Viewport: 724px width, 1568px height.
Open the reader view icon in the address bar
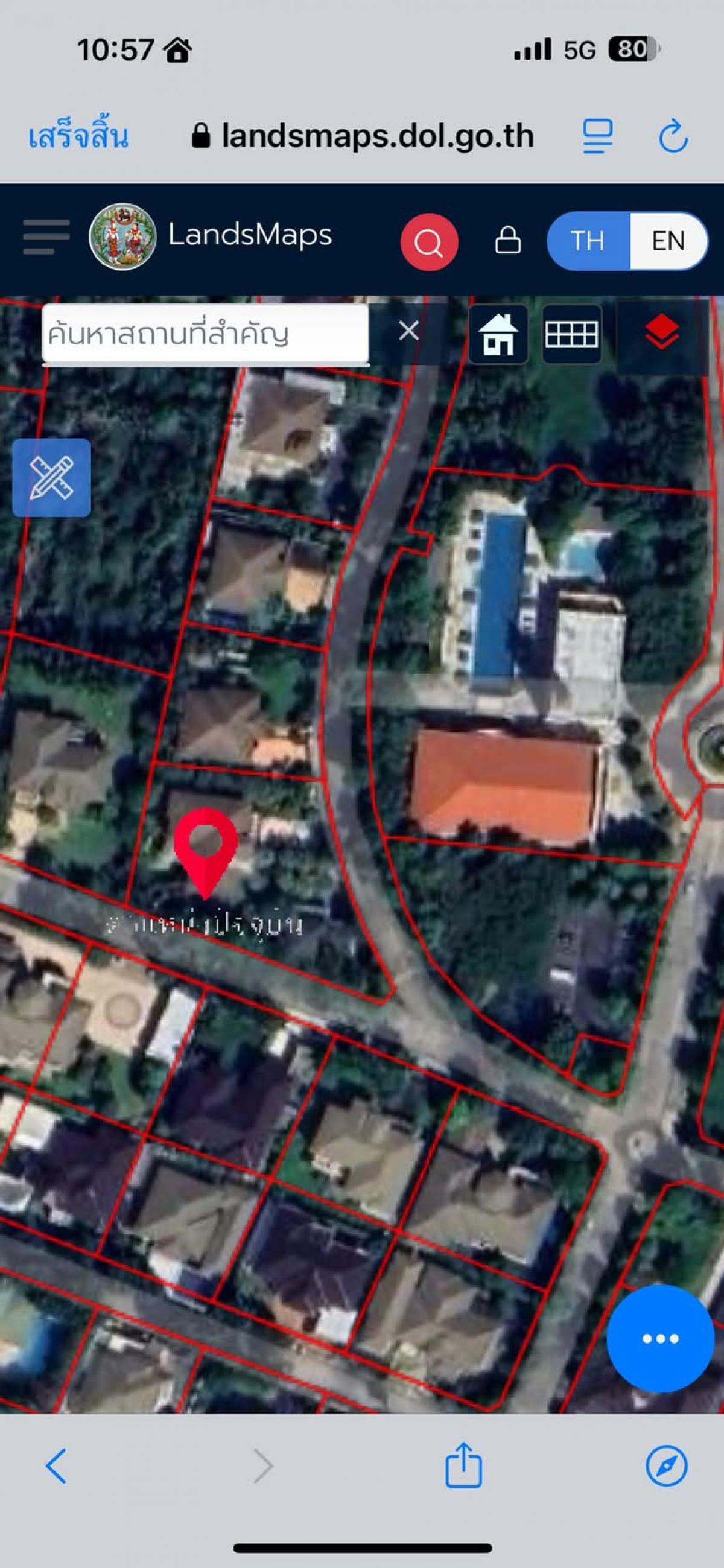coord(597,136)
